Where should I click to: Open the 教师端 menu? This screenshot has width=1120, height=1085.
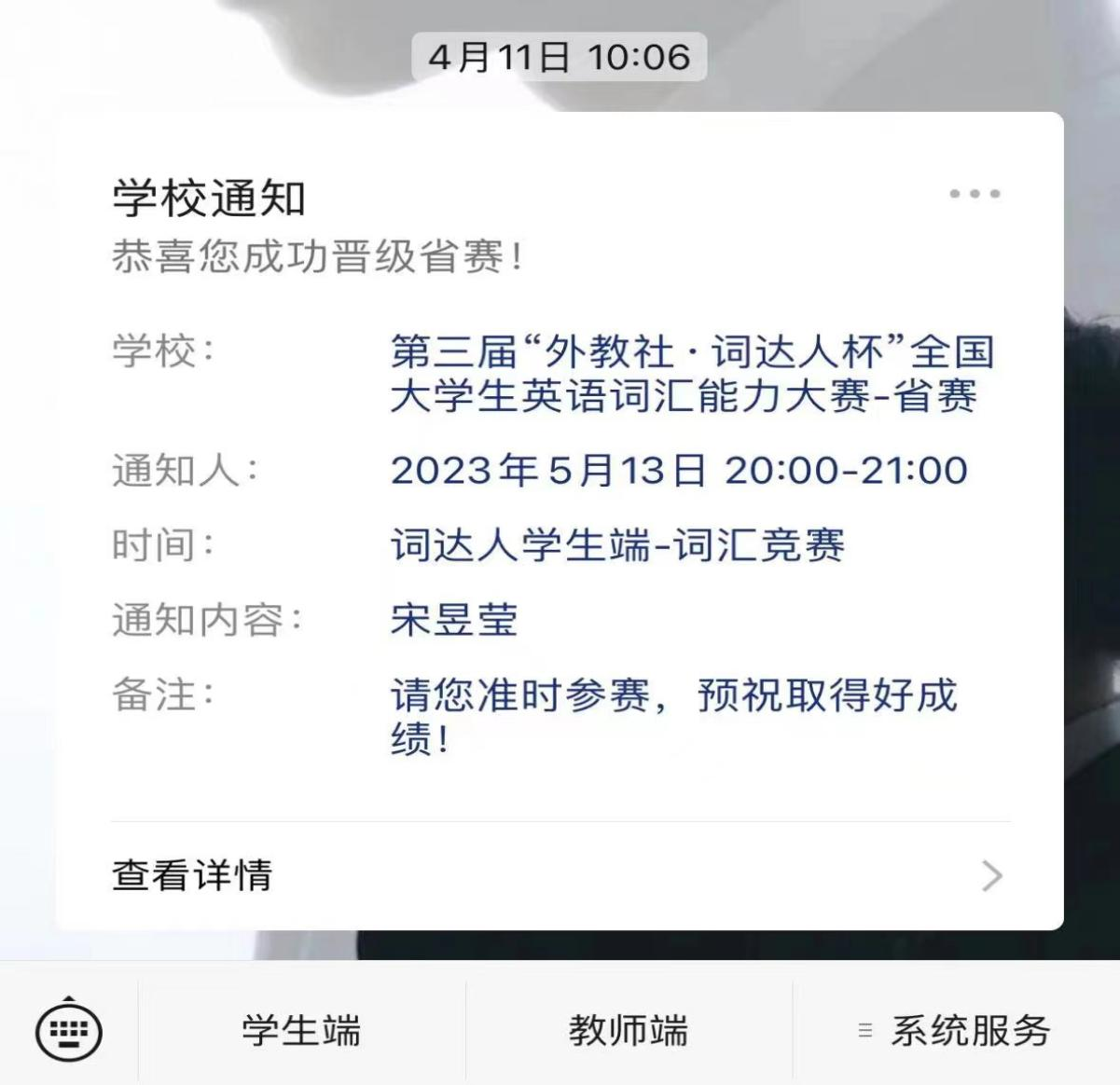coord(629,1031)
